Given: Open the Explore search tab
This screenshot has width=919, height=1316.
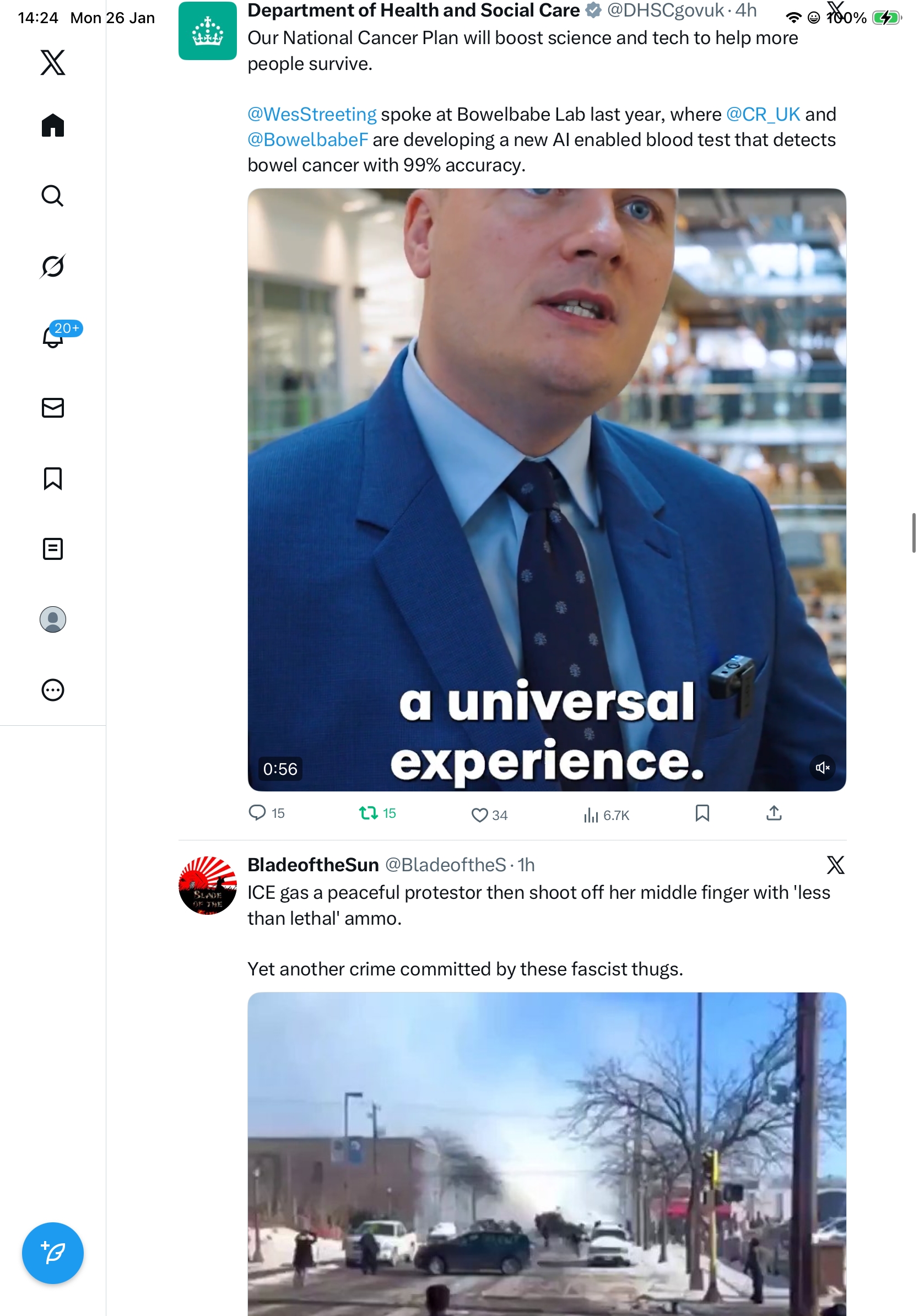Looking at the screenshot, I should click(53, 196).
